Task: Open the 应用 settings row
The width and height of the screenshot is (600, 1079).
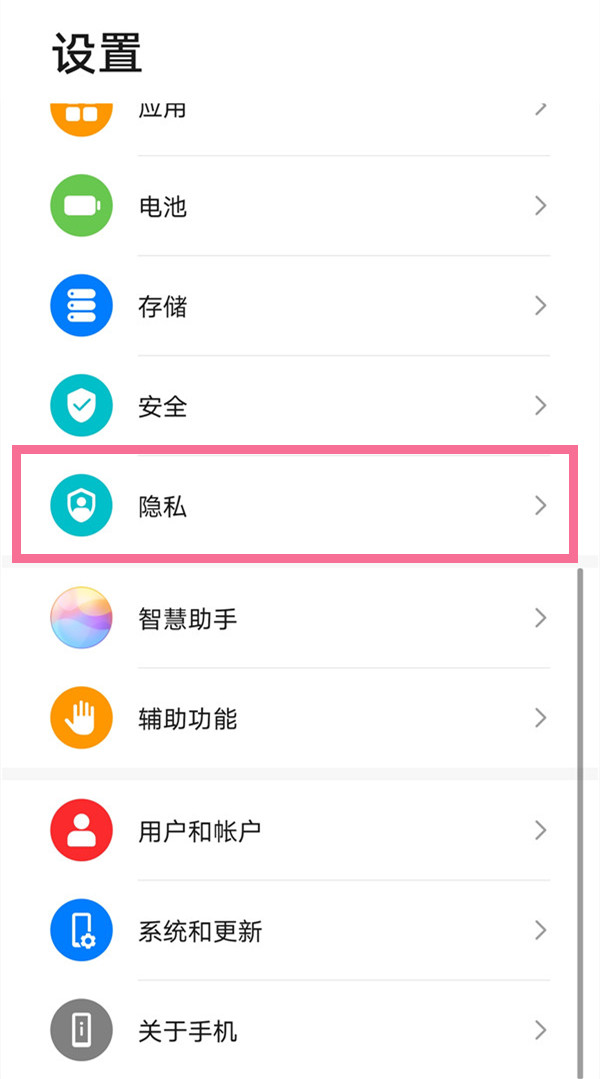Action: pyautogui.click(x=300, y=112)
